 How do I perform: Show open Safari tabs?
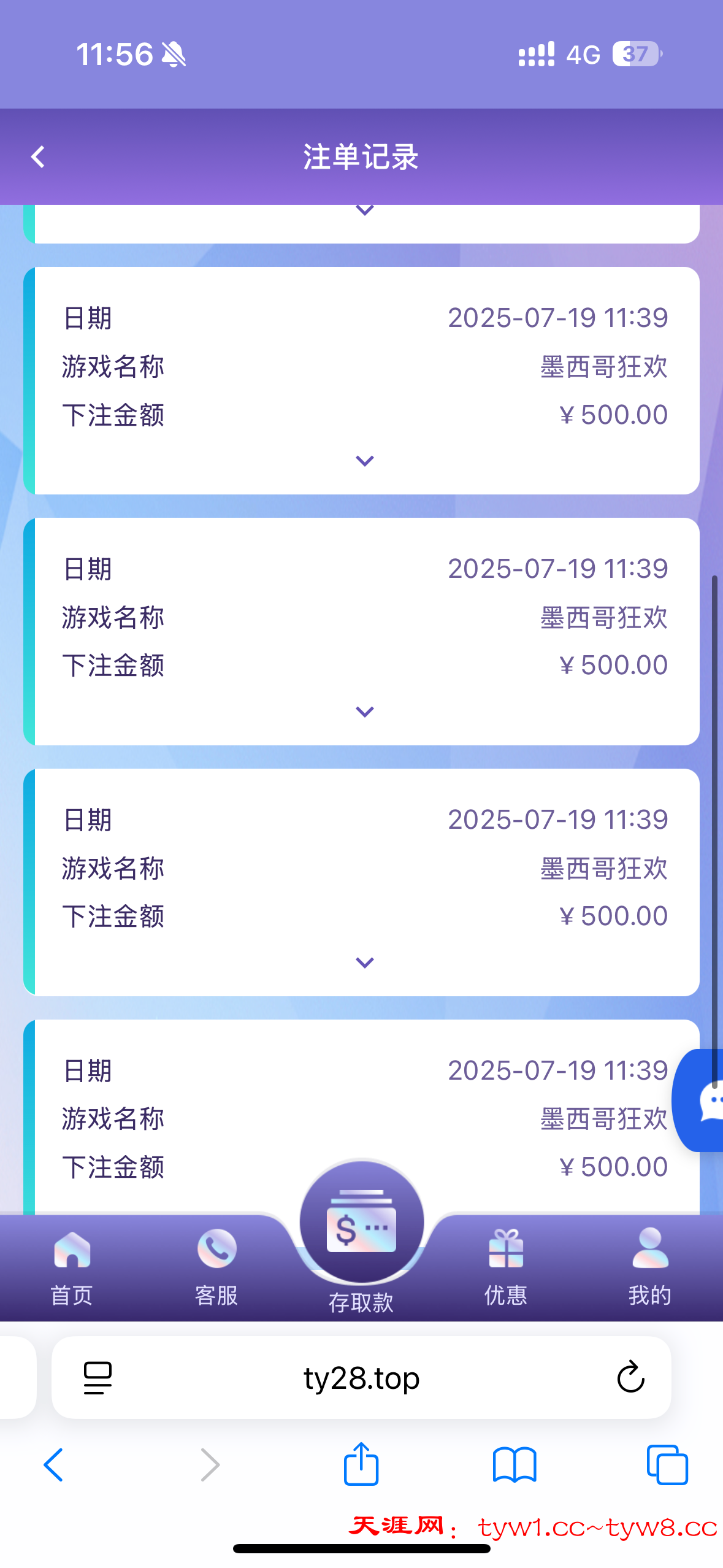click(667, 1465)
